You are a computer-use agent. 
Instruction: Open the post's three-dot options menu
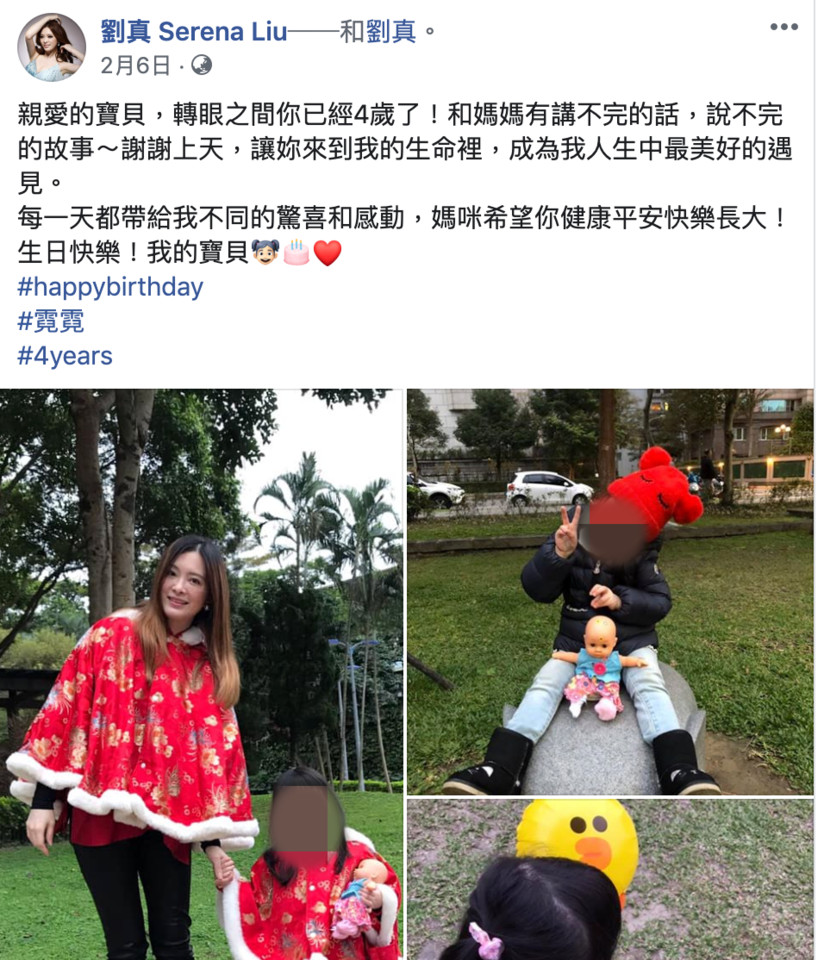pyautogui.click(x=784, y=27)
